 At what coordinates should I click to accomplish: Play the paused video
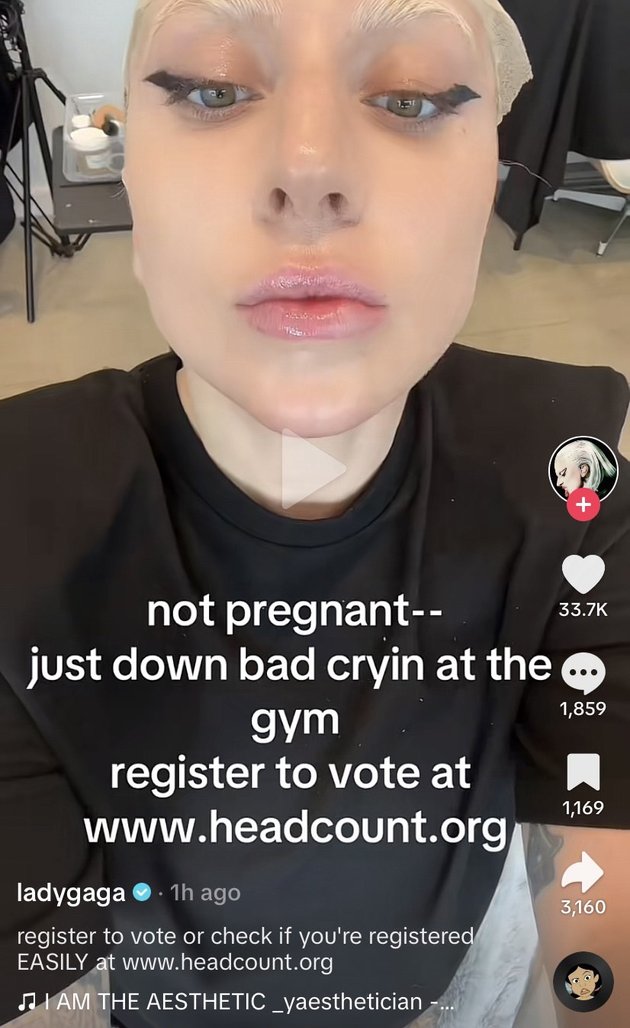coord(312,468)
